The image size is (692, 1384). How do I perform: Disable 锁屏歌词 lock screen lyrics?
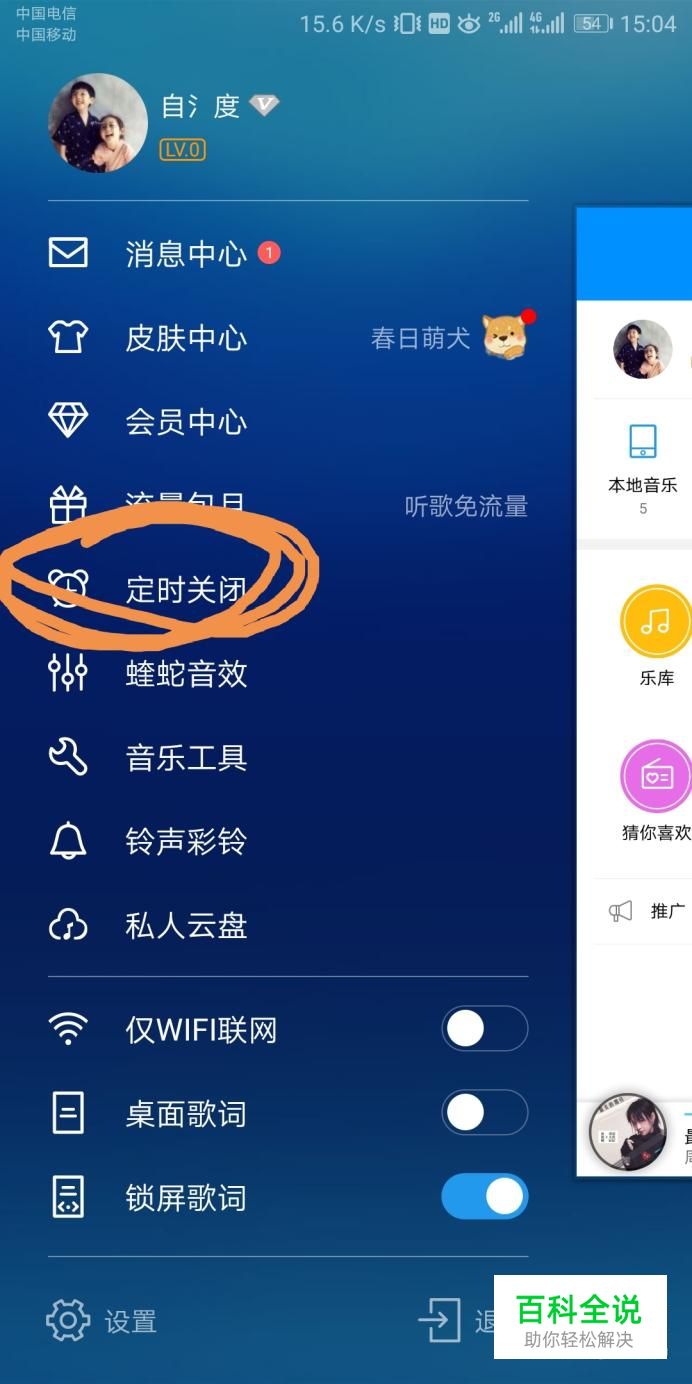485,1197
